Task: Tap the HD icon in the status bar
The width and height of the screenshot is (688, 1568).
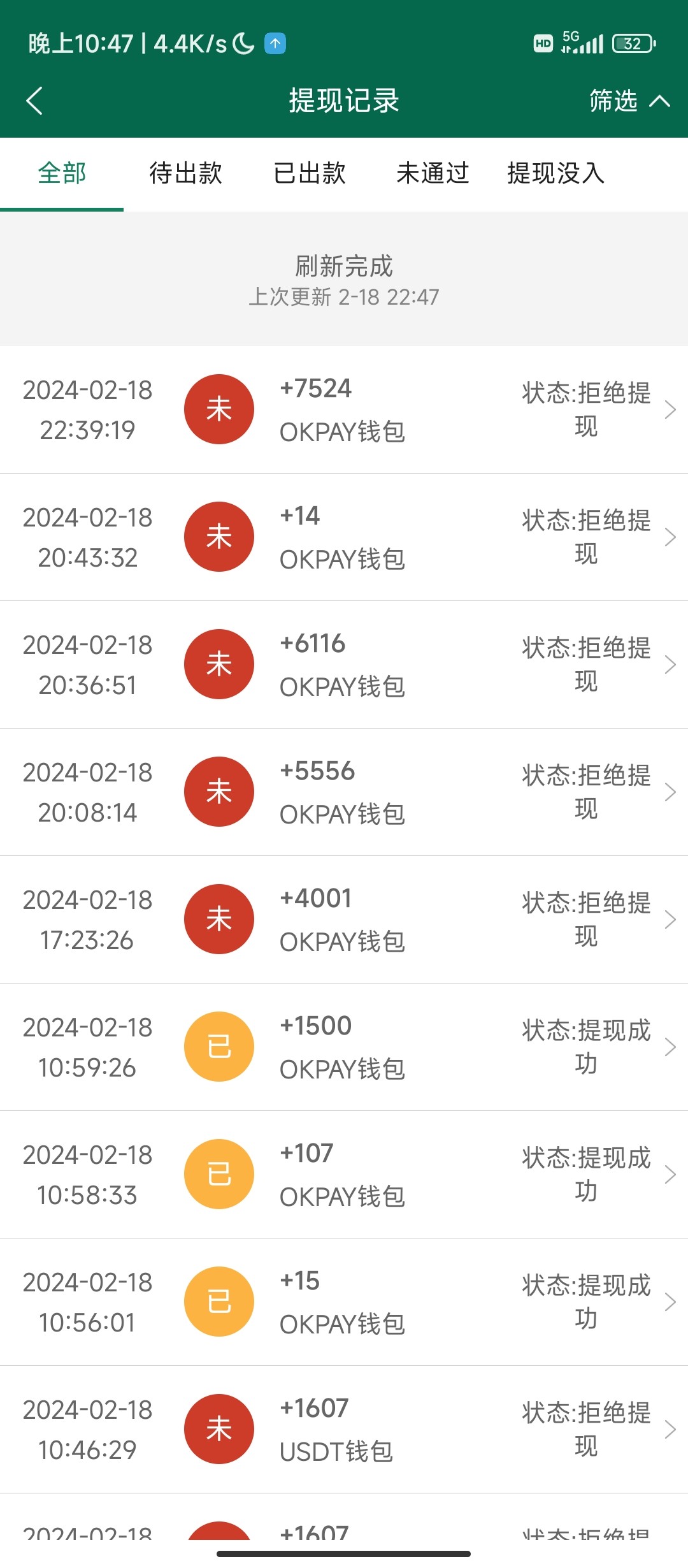Action: tap(542, 43)
